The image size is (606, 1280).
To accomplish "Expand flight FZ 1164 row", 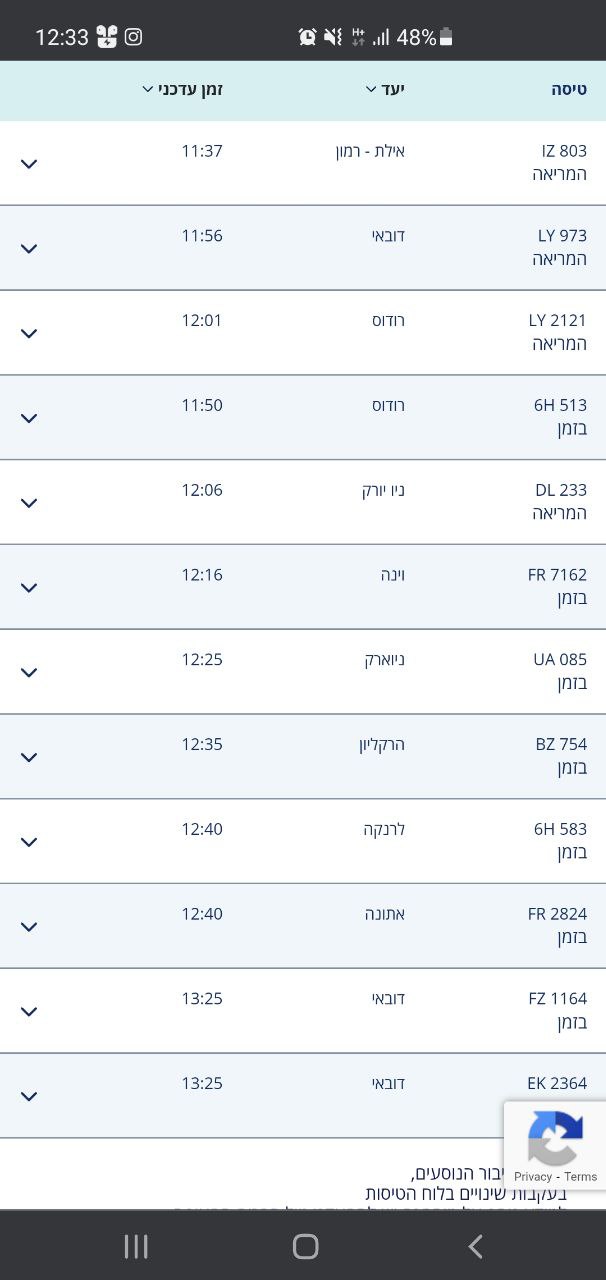I will pyautogui.click(x=29, y=1012).
